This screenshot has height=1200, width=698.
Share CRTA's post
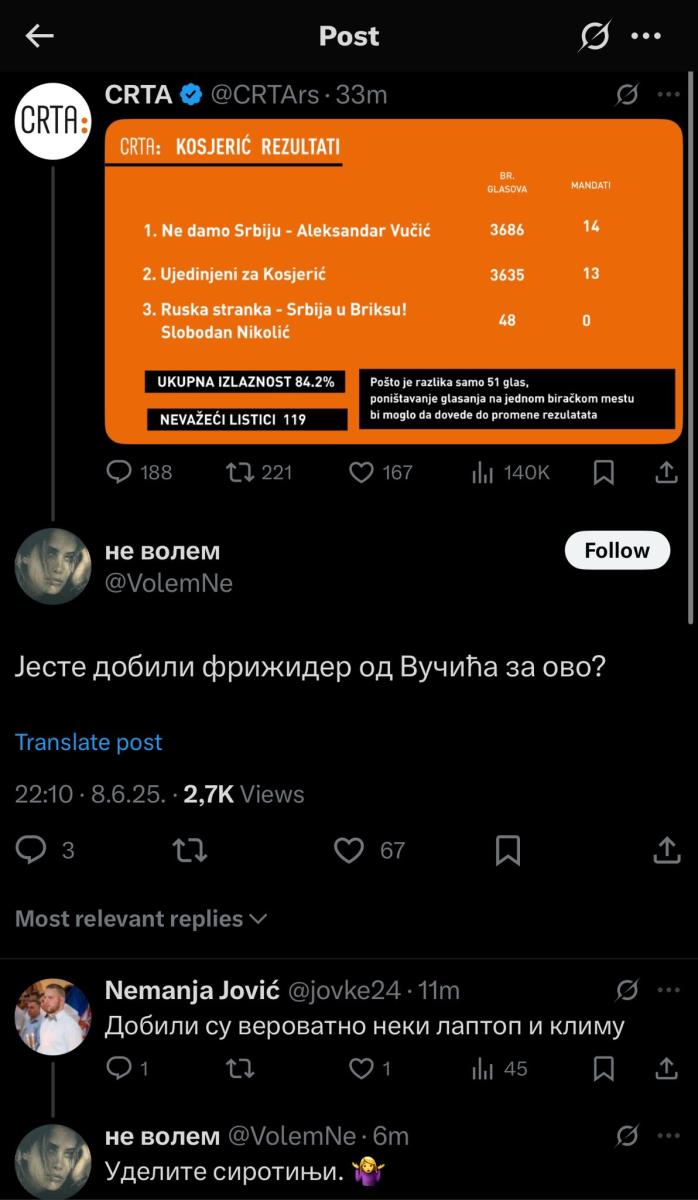(x=666, y=472)
